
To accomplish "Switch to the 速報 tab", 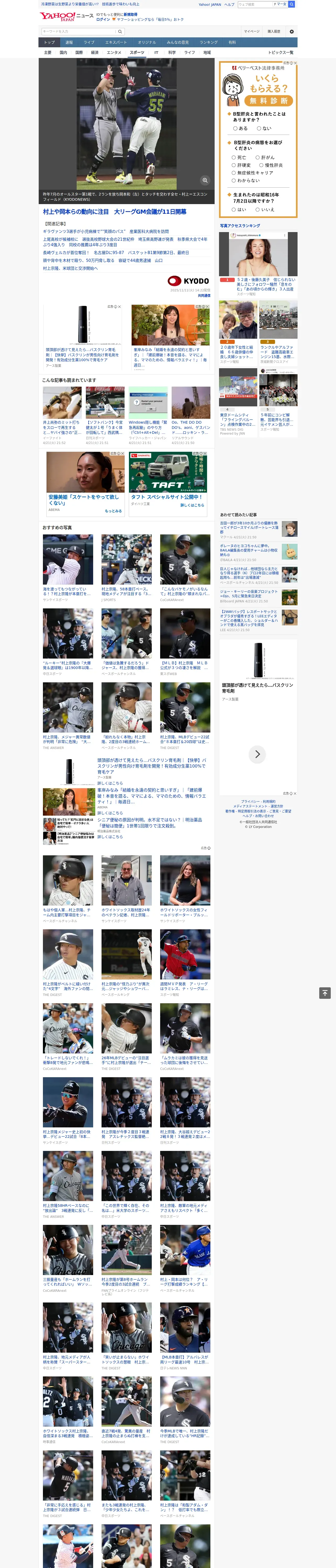I will click(x=69, y=43).
